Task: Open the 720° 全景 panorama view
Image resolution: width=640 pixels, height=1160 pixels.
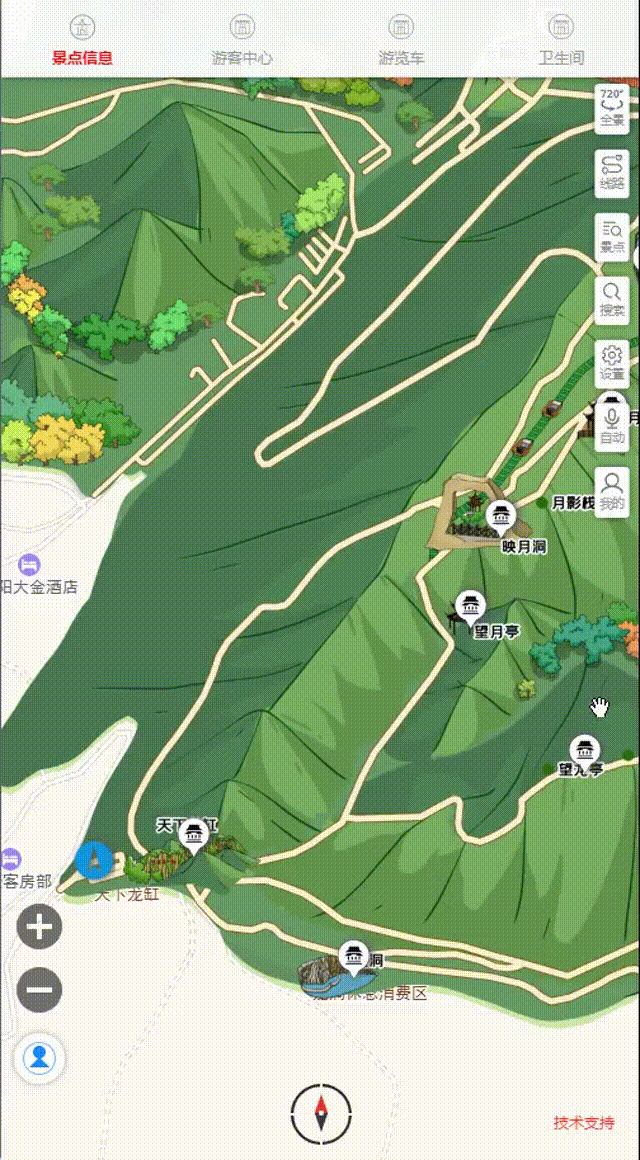Action: pos(612,107)
